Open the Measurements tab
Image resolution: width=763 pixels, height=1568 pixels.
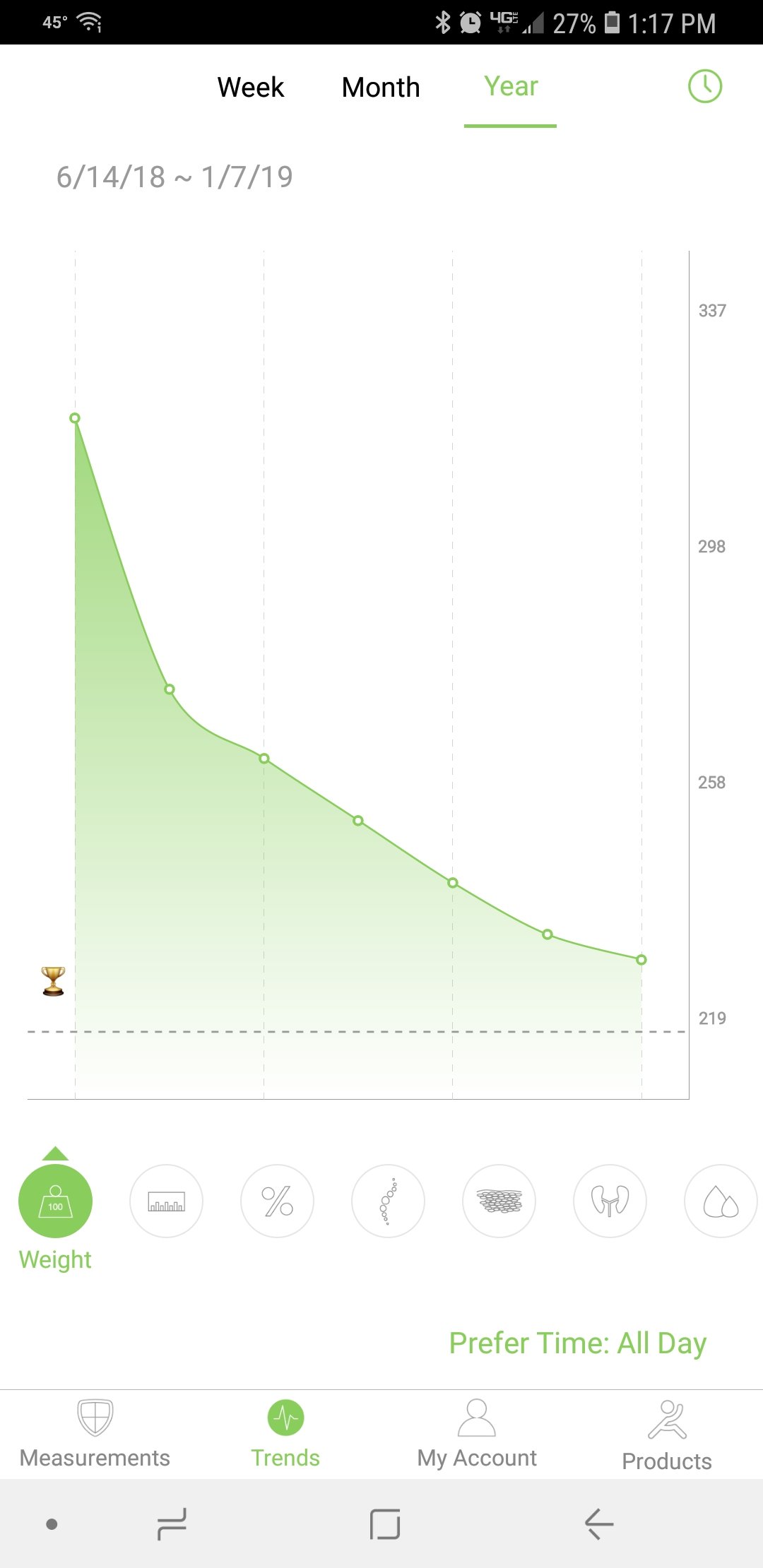tap(95, 1434)
